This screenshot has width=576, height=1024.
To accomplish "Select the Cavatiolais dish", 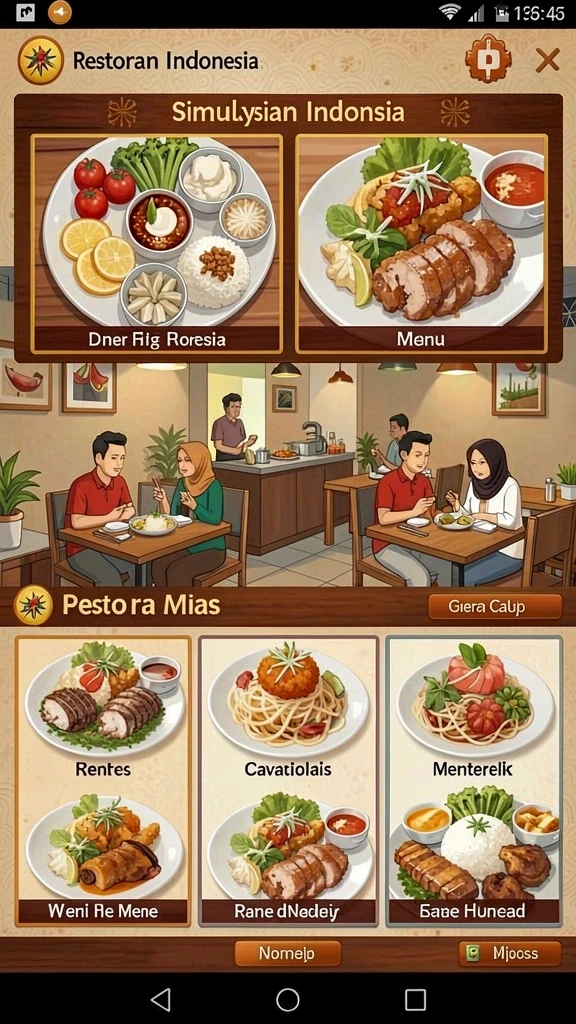I will (288, 711).
